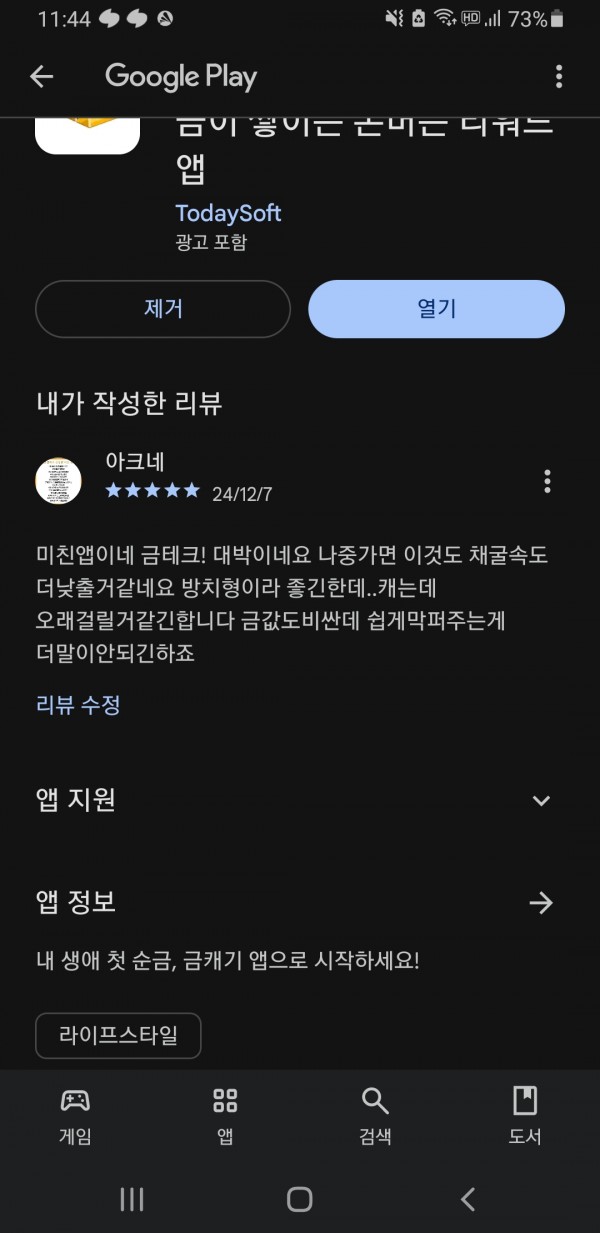Open the system recent apps view

(132, 1200)
